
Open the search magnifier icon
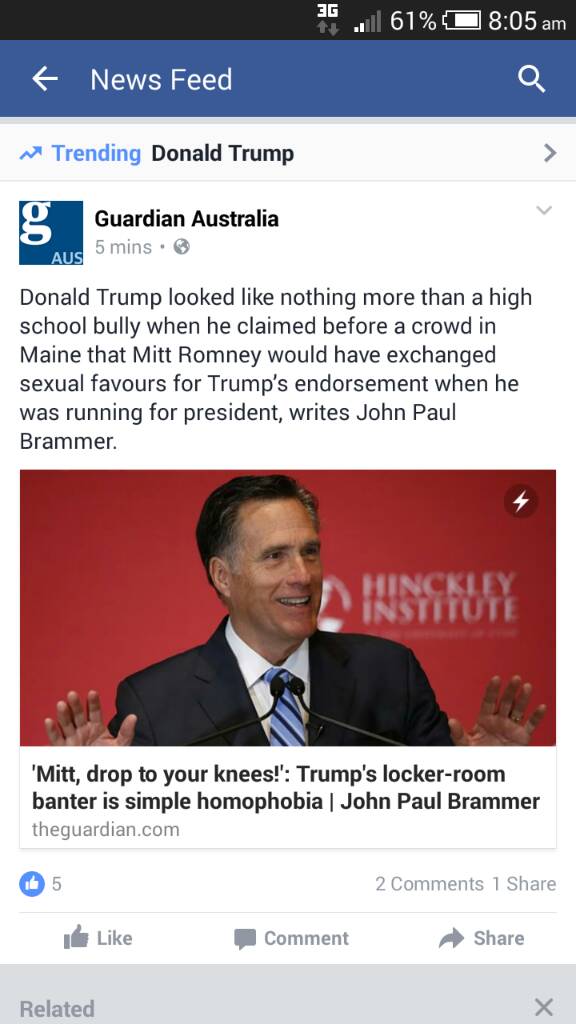[x=532, y=80]
